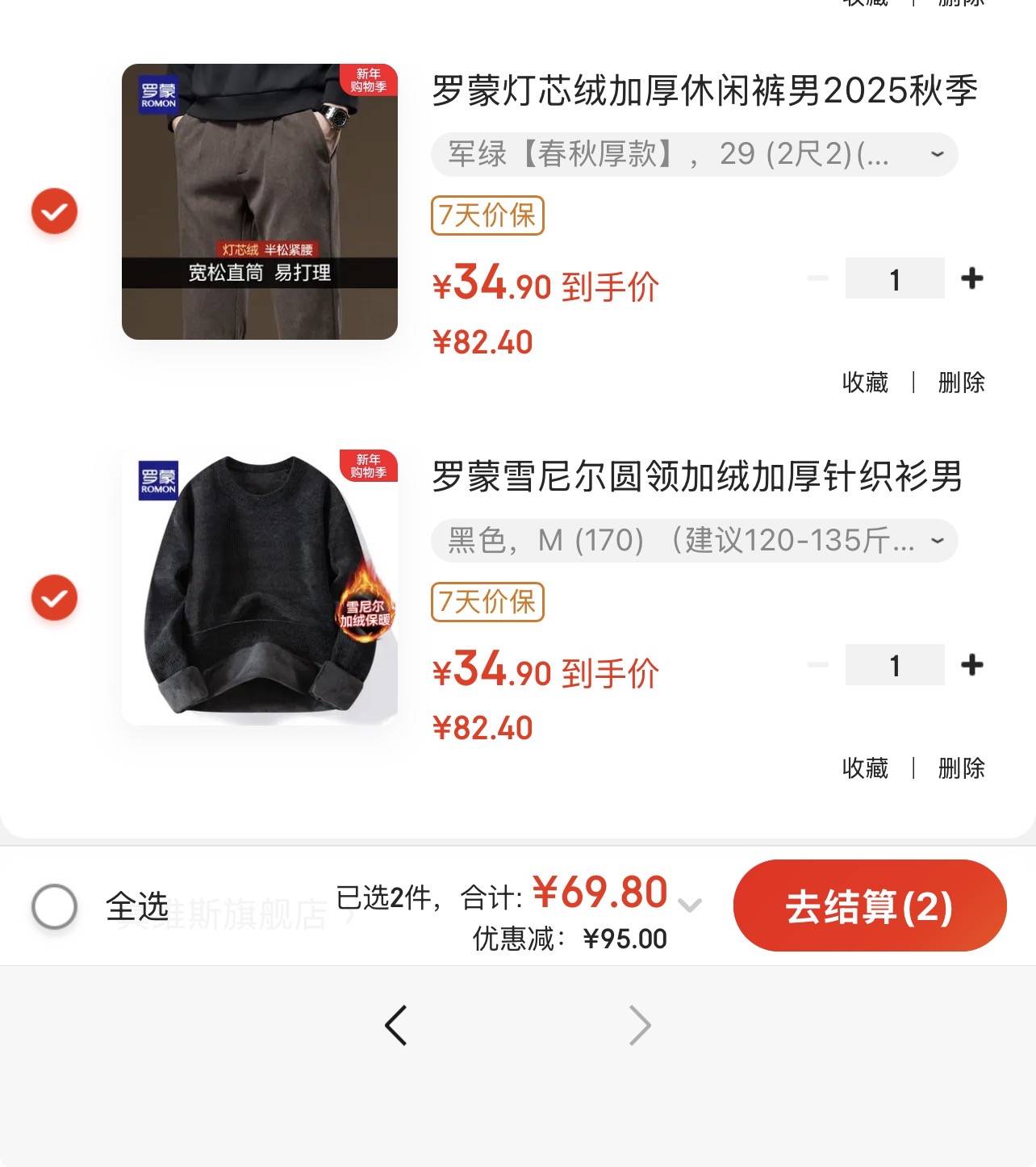Delete the 灯芯绒休闲裤 from cart
1036x1167 pixels.
[x=961, y=382]
